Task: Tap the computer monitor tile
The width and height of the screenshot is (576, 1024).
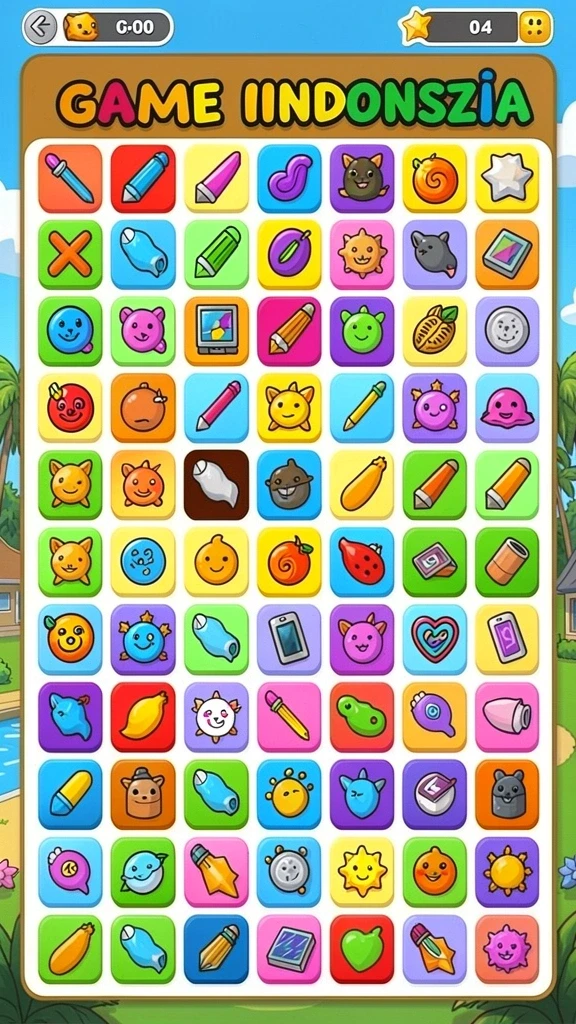Action: coord(216,330)
